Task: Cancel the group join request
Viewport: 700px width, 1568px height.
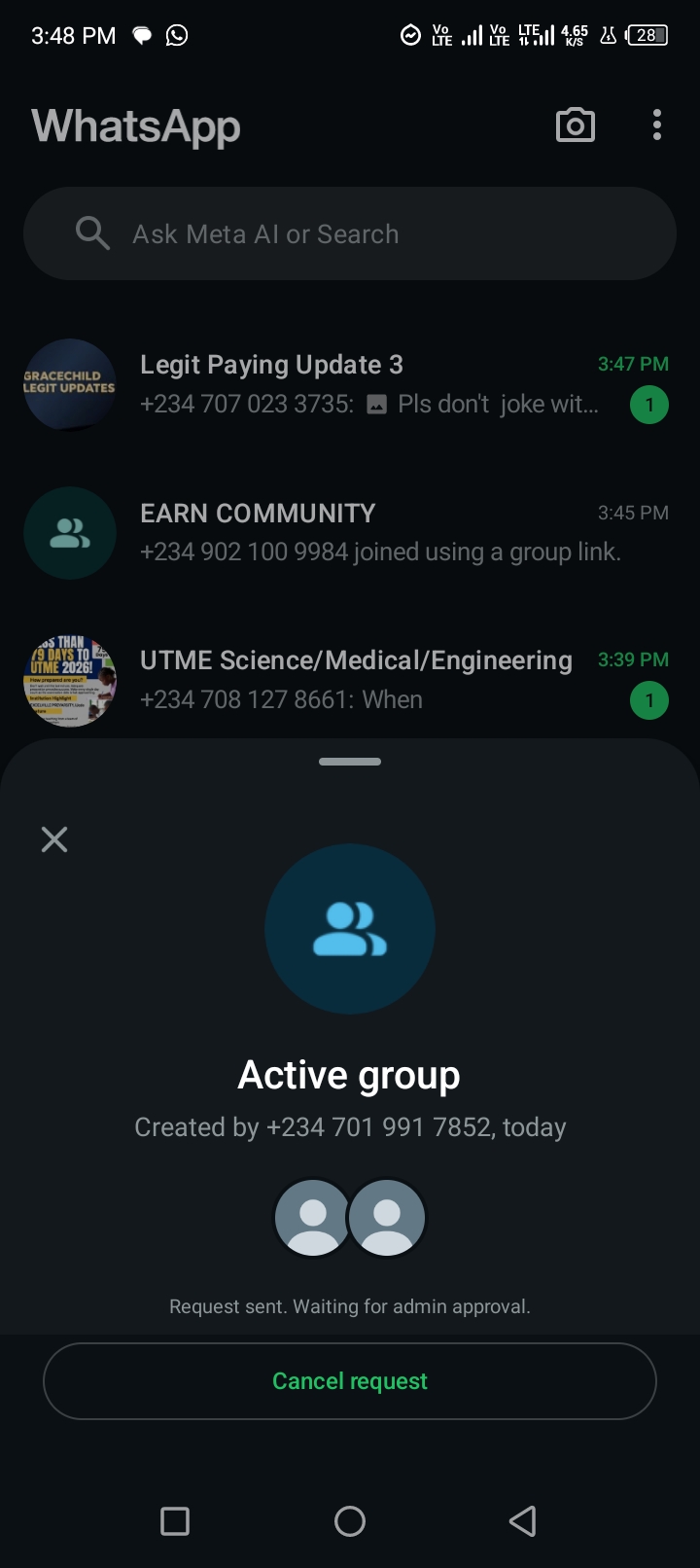Action: [x=350, y=1381]
